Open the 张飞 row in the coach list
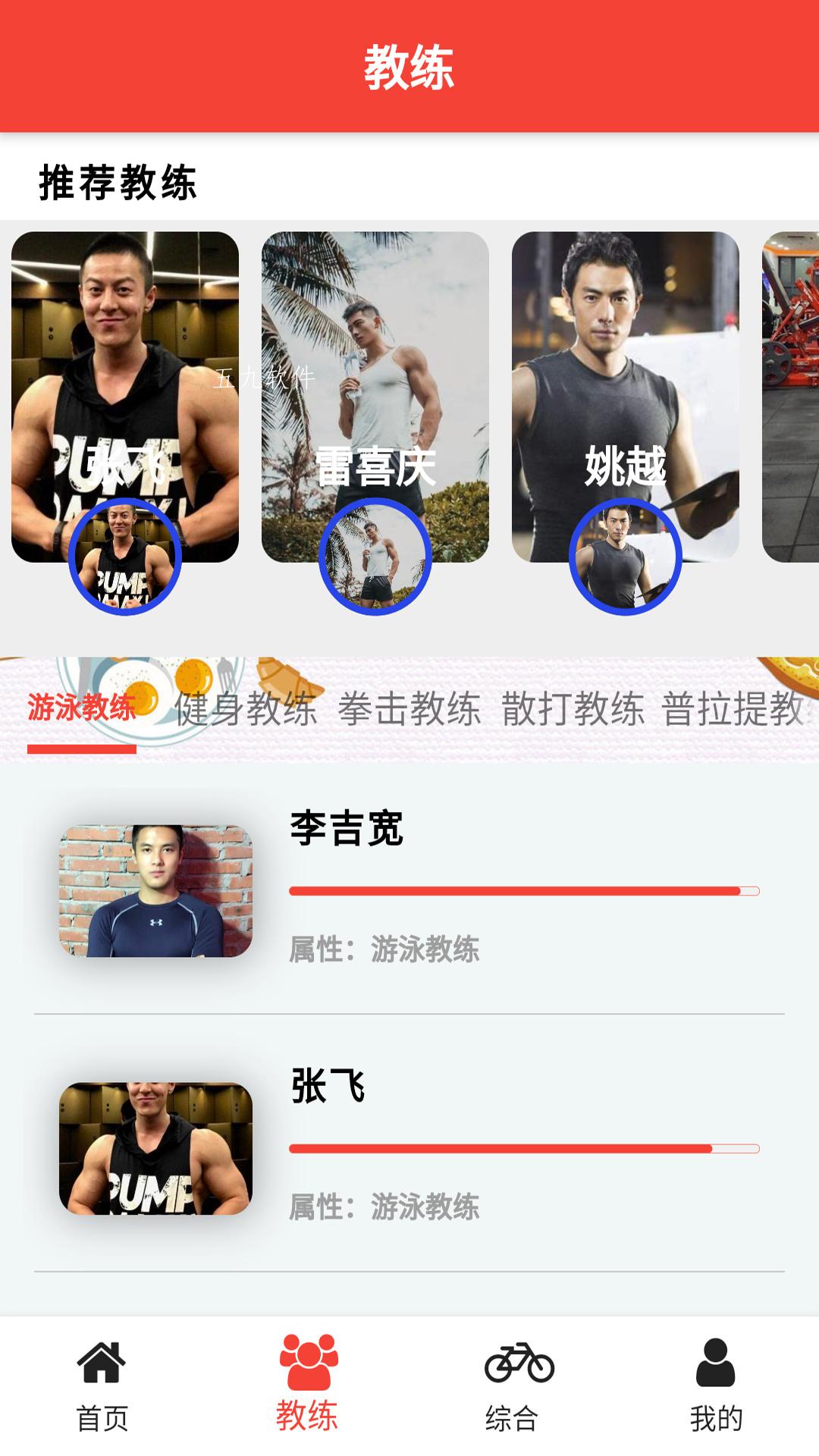 click(409, 1145)
